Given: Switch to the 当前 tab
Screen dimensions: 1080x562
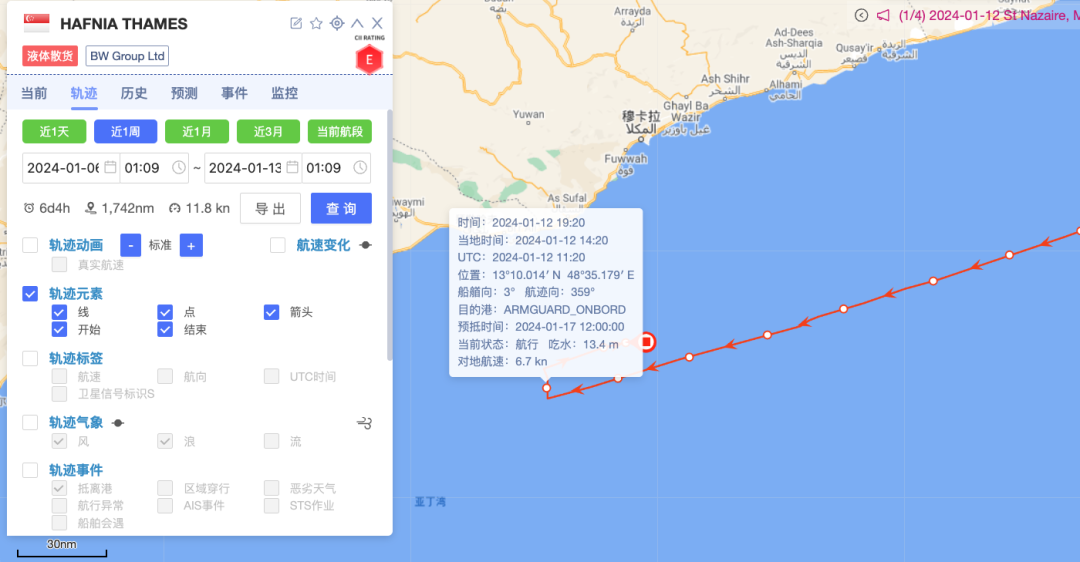Looking at the screenshot, I should [x=34, y=93].
